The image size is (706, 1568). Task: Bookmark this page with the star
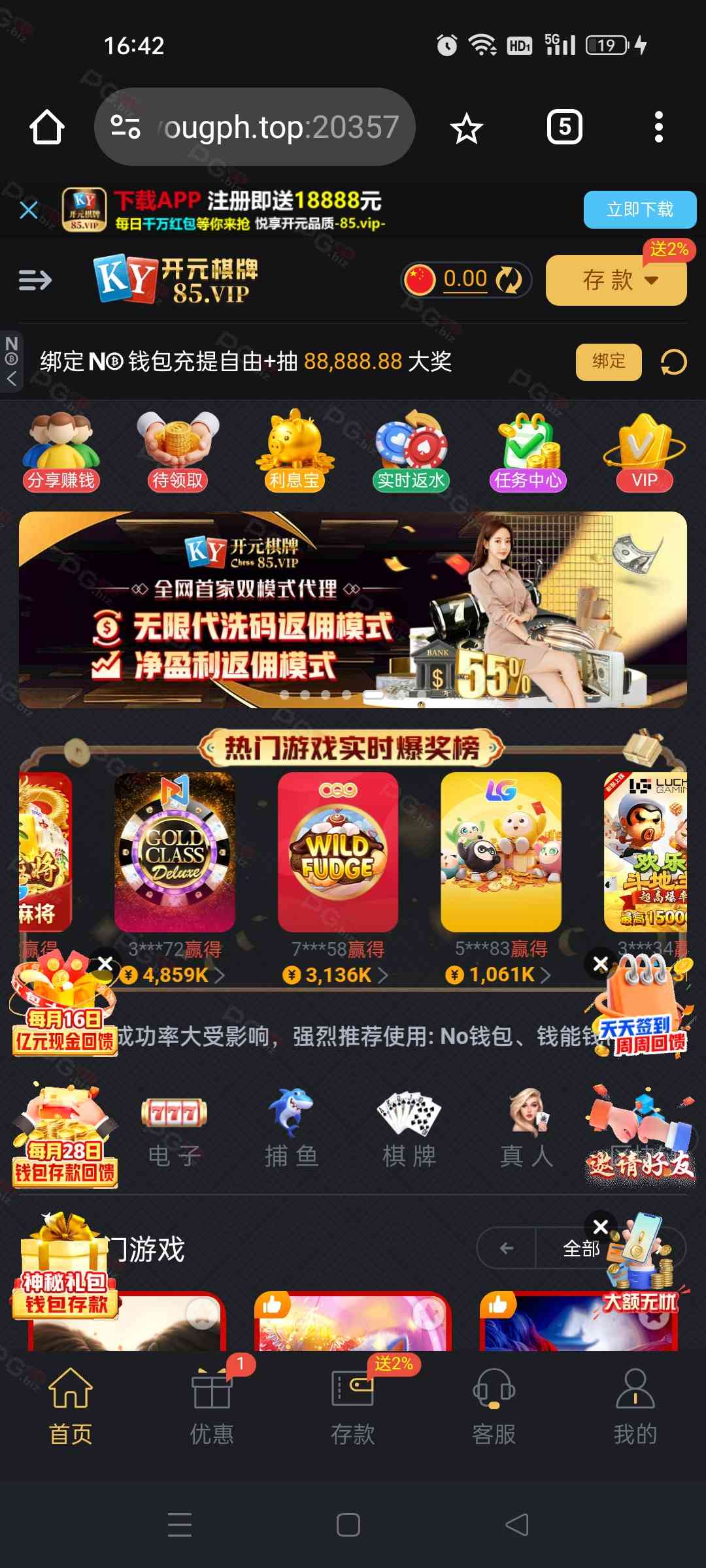click(466, 128)
